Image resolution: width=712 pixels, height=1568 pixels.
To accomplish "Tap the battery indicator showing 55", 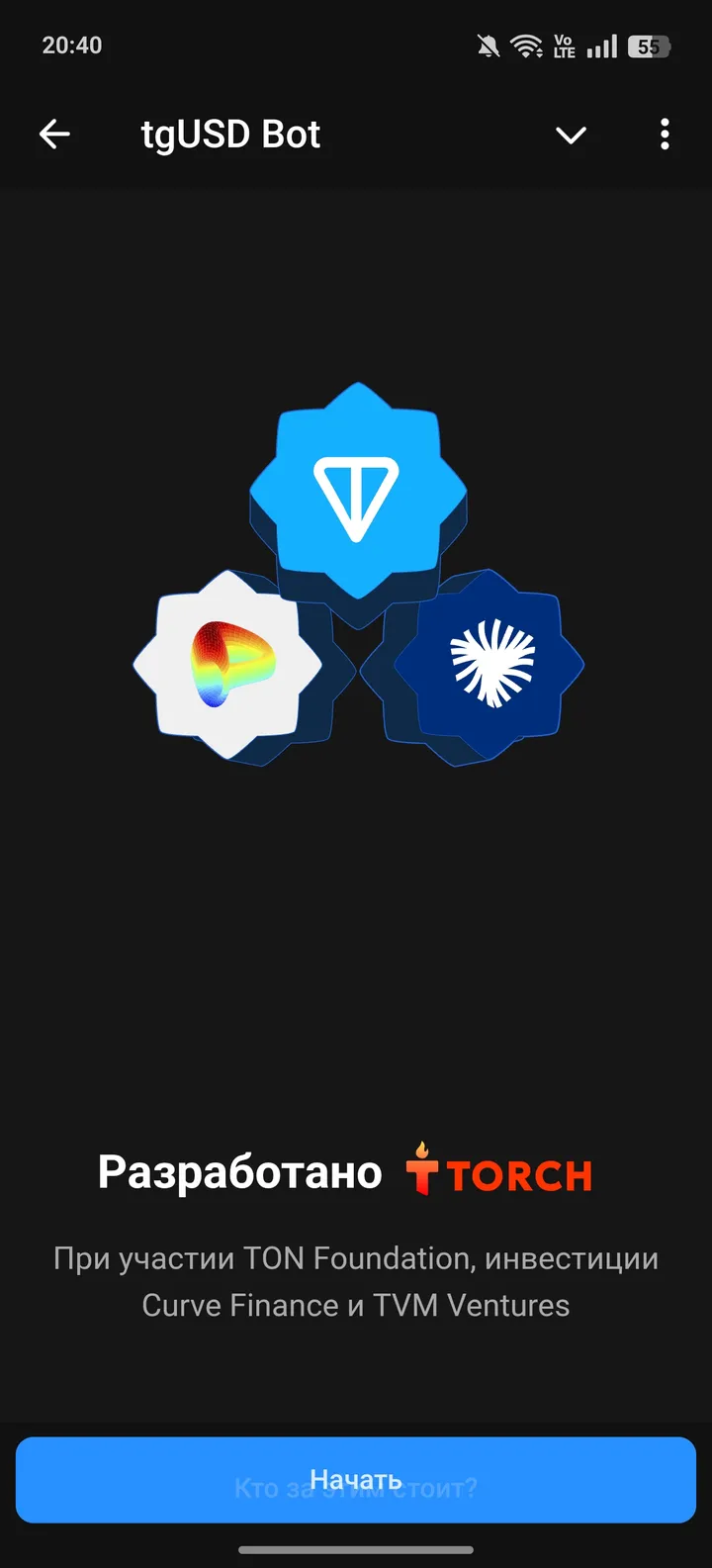I will 648,45.
